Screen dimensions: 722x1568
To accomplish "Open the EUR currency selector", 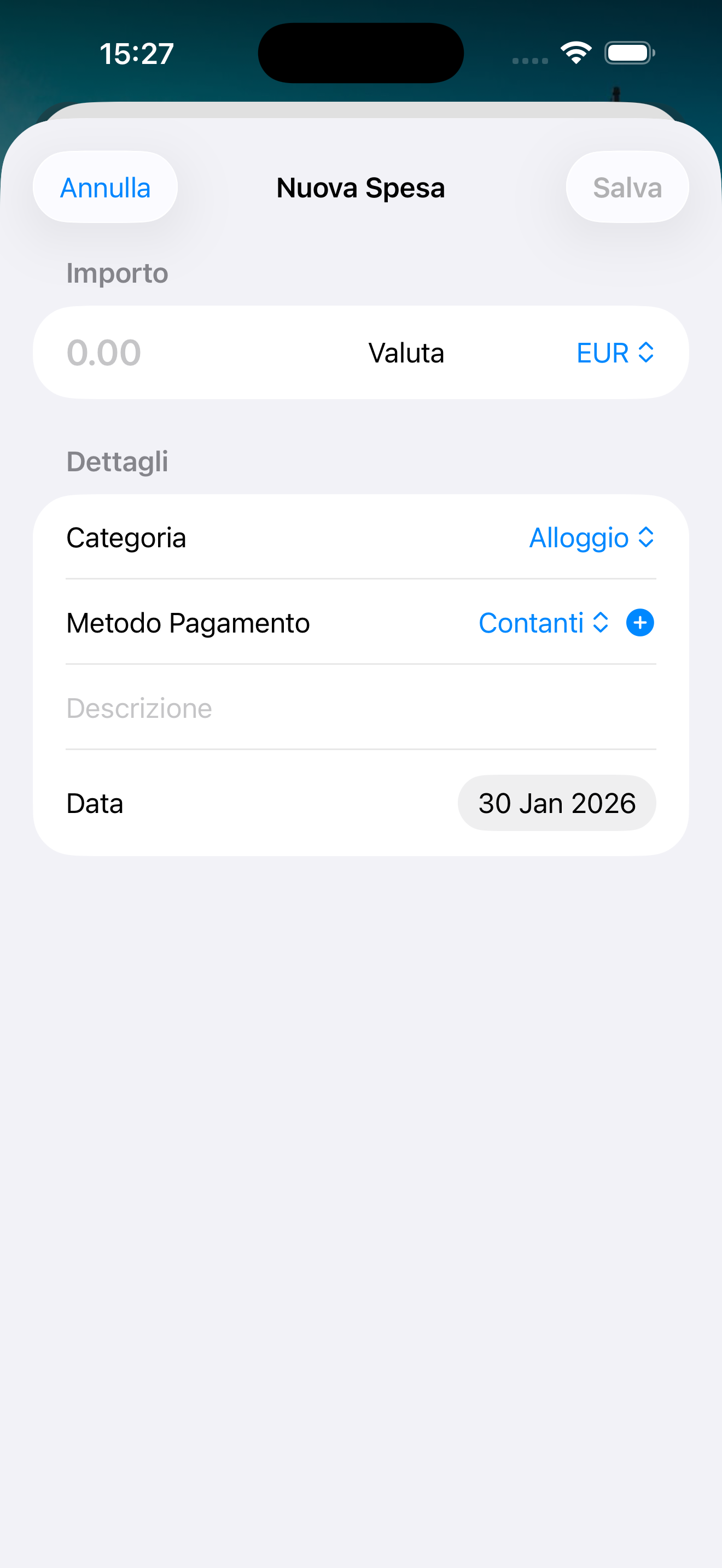I will 603,352.
